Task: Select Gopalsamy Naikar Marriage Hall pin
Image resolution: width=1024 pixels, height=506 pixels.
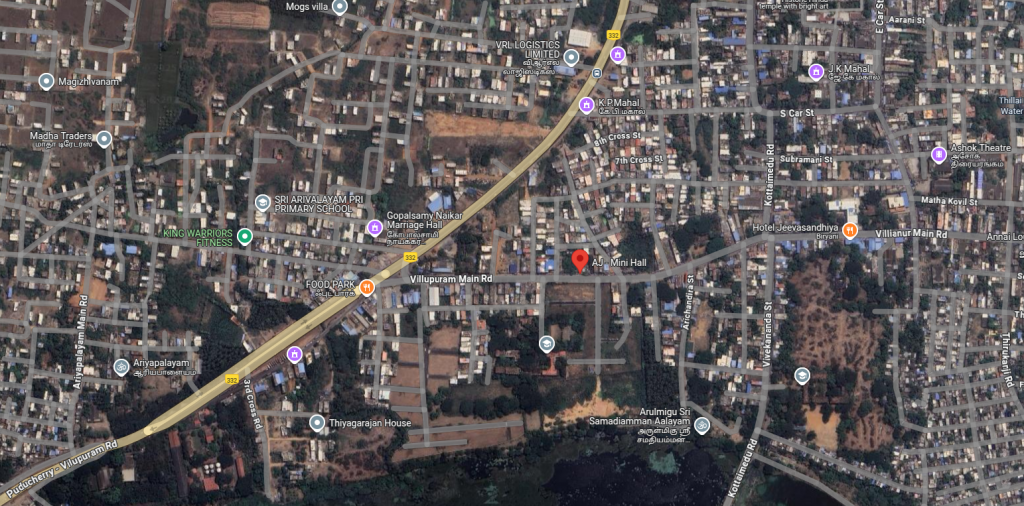Action: (x=375, y=226)
